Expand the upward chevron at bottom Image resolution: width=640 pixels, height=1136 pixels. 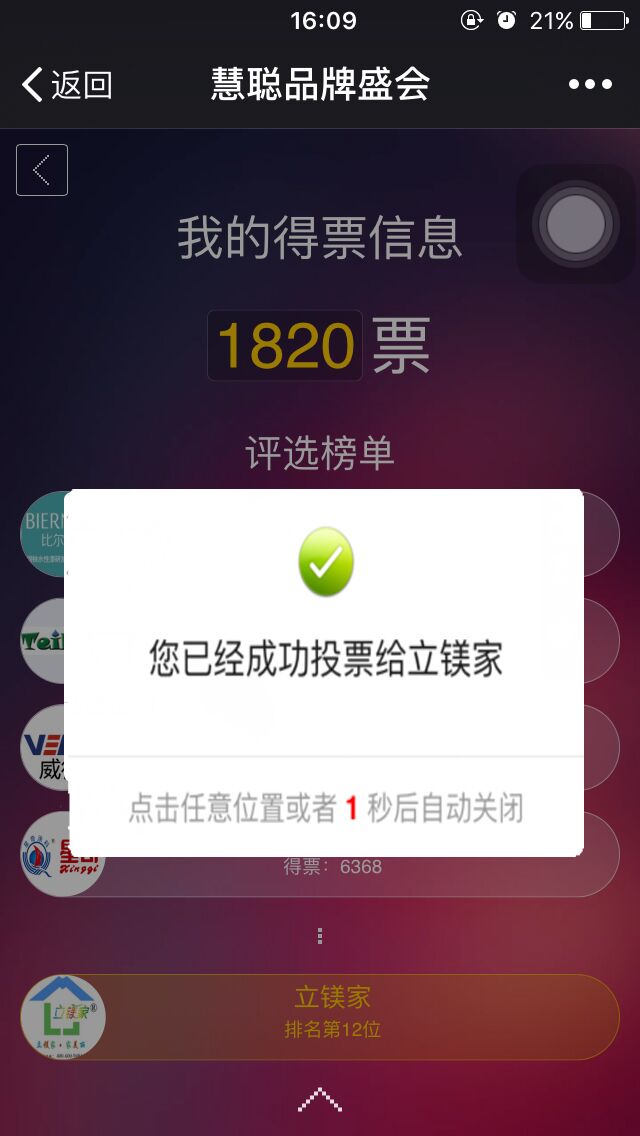click(x=320, y=1100)
